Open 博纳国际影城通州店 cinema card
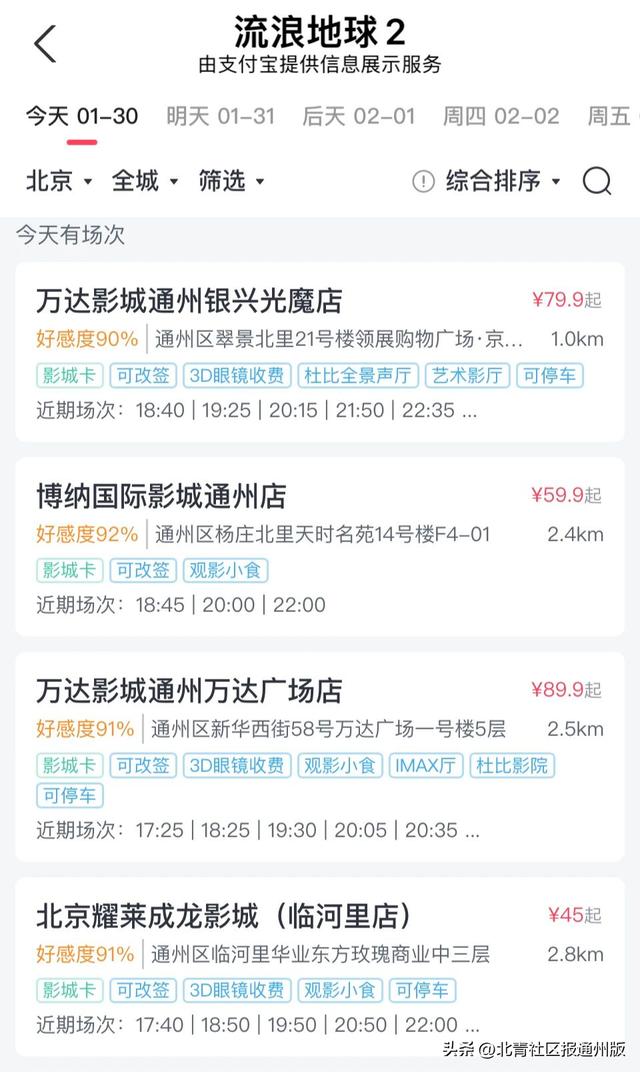The image size is (640, 1072). coord(320,547)
